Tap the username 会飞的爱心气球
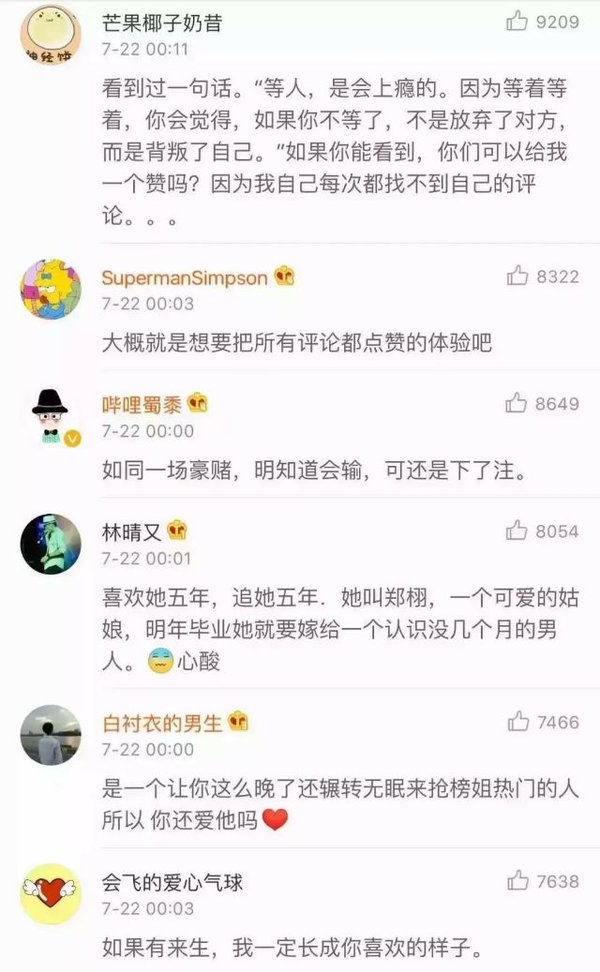This screenshot has height=972, width=600. [172, 882]
